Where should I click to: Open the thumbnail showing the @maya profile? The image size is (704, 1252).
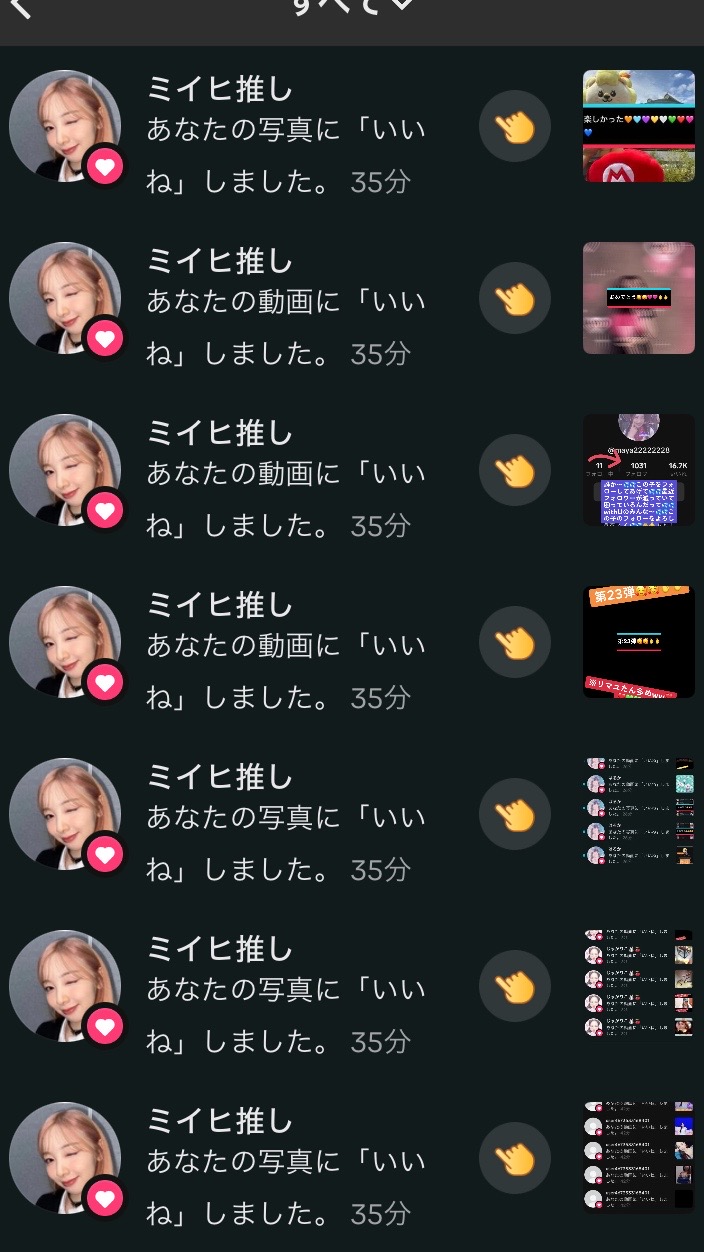(x=638, y=470)
